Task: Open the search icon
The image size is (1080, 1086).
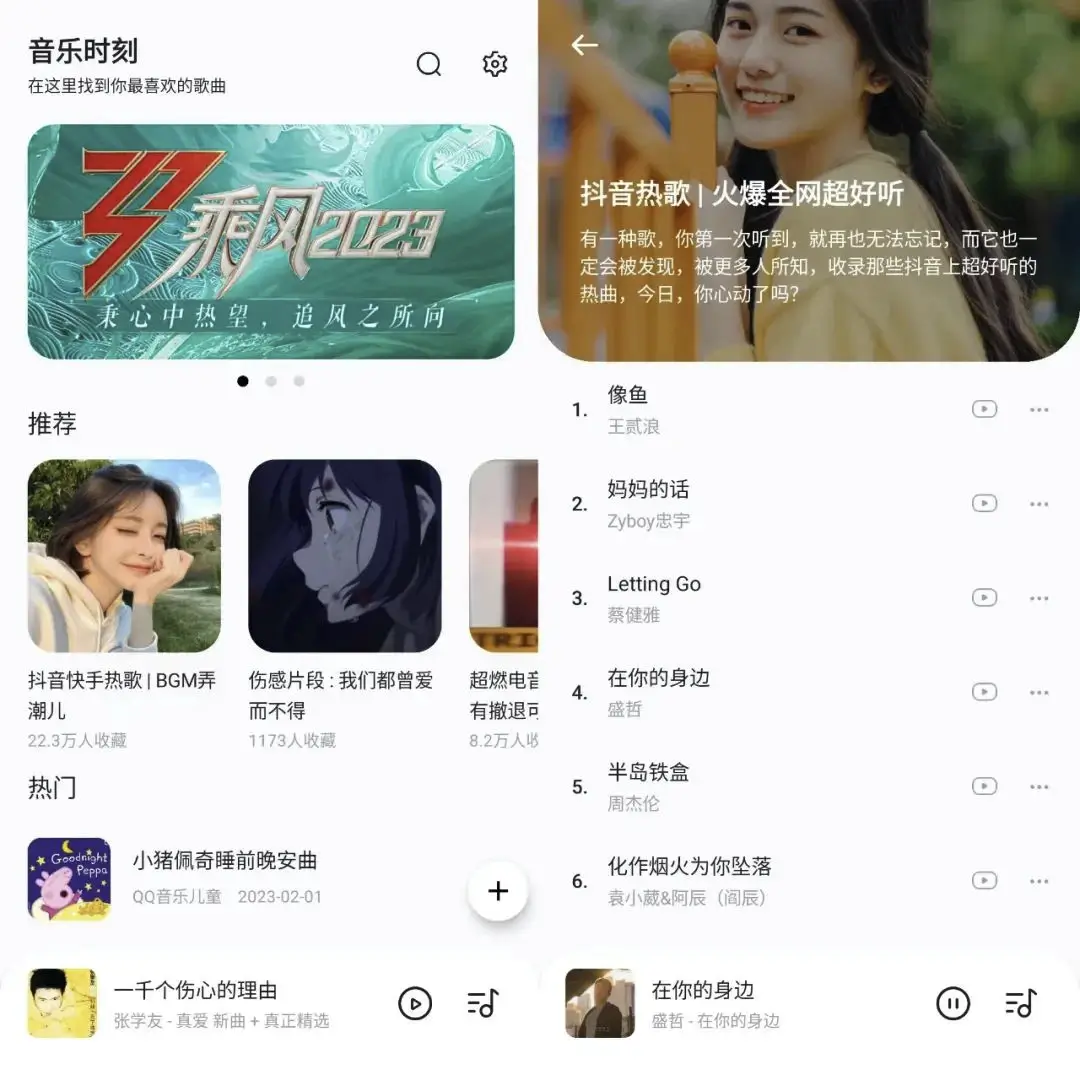Action: point(429,64)
